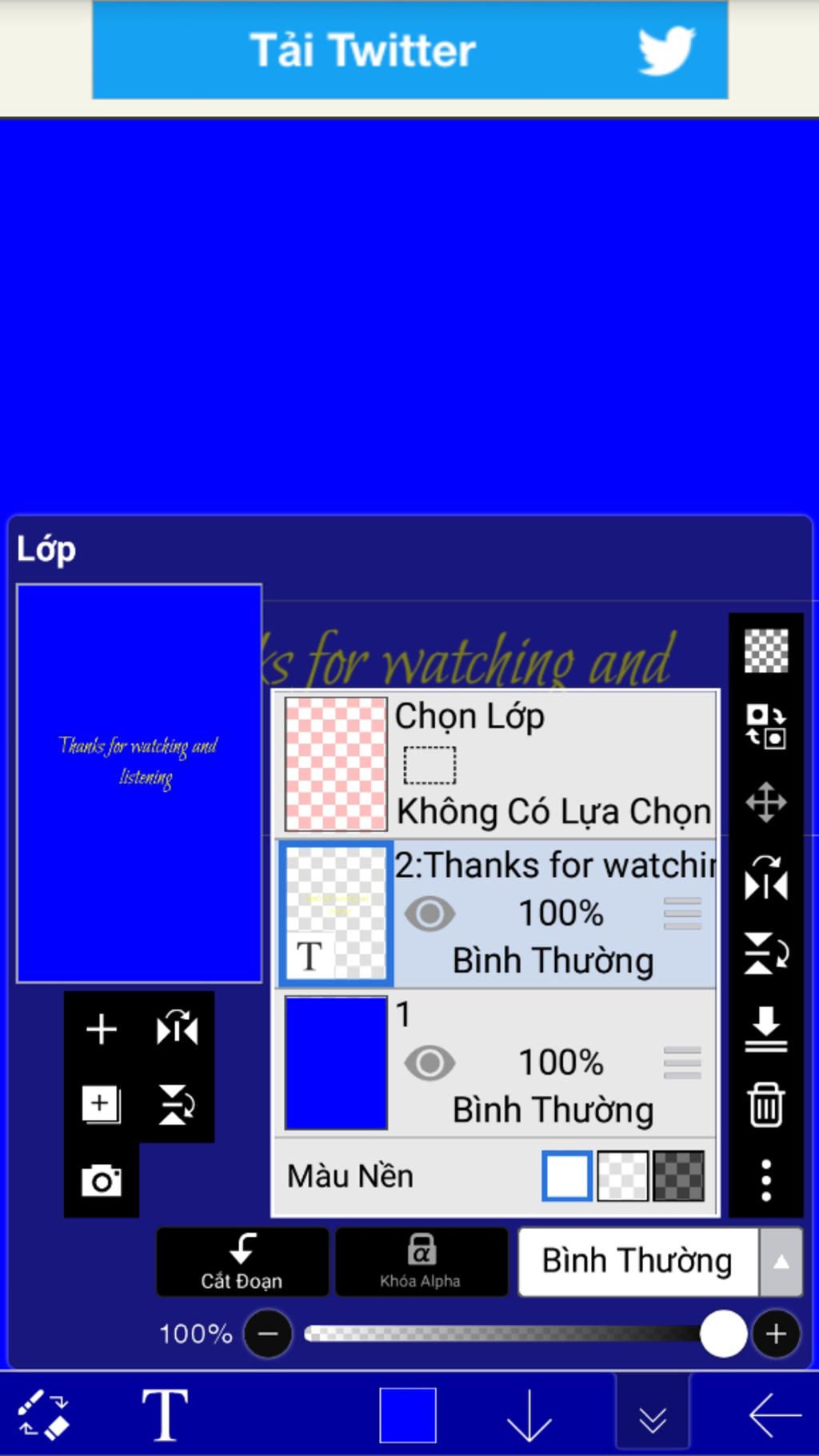
Task: Decrease opacity with the minus button
Action: pyautogui.click(x=268, y=1334)
